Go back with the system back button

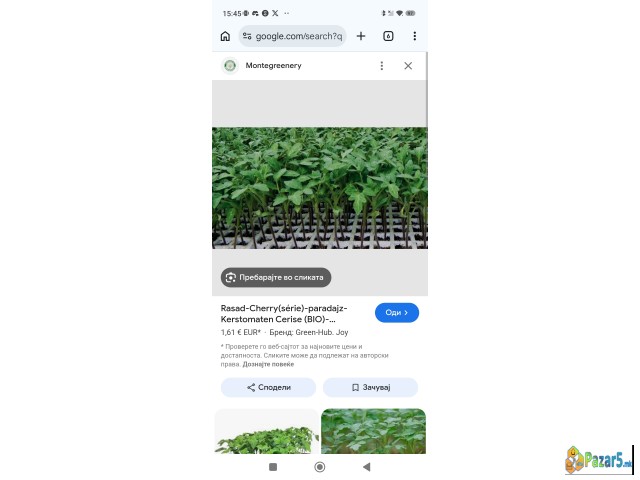366,467
